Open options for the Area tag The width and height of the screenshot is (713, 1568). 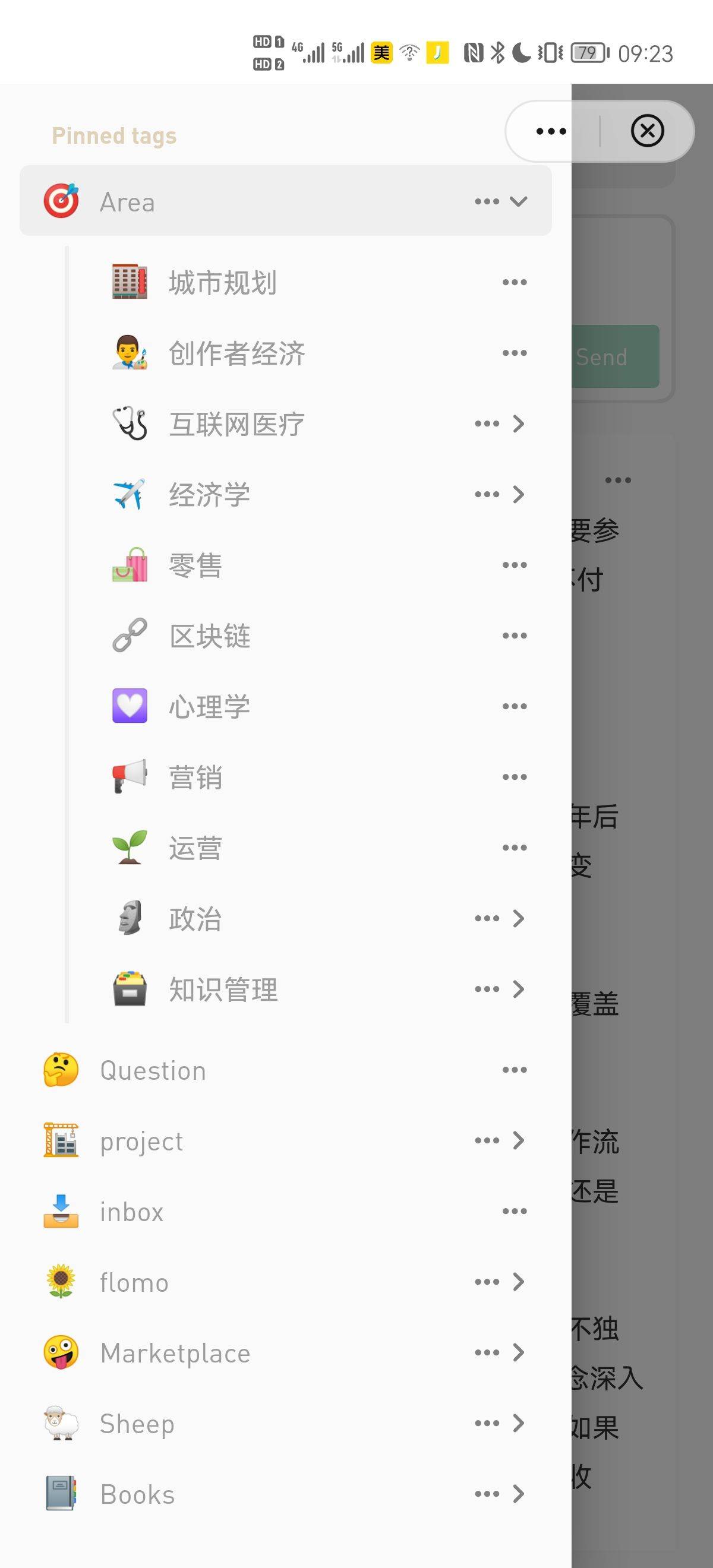pos(487,201)
